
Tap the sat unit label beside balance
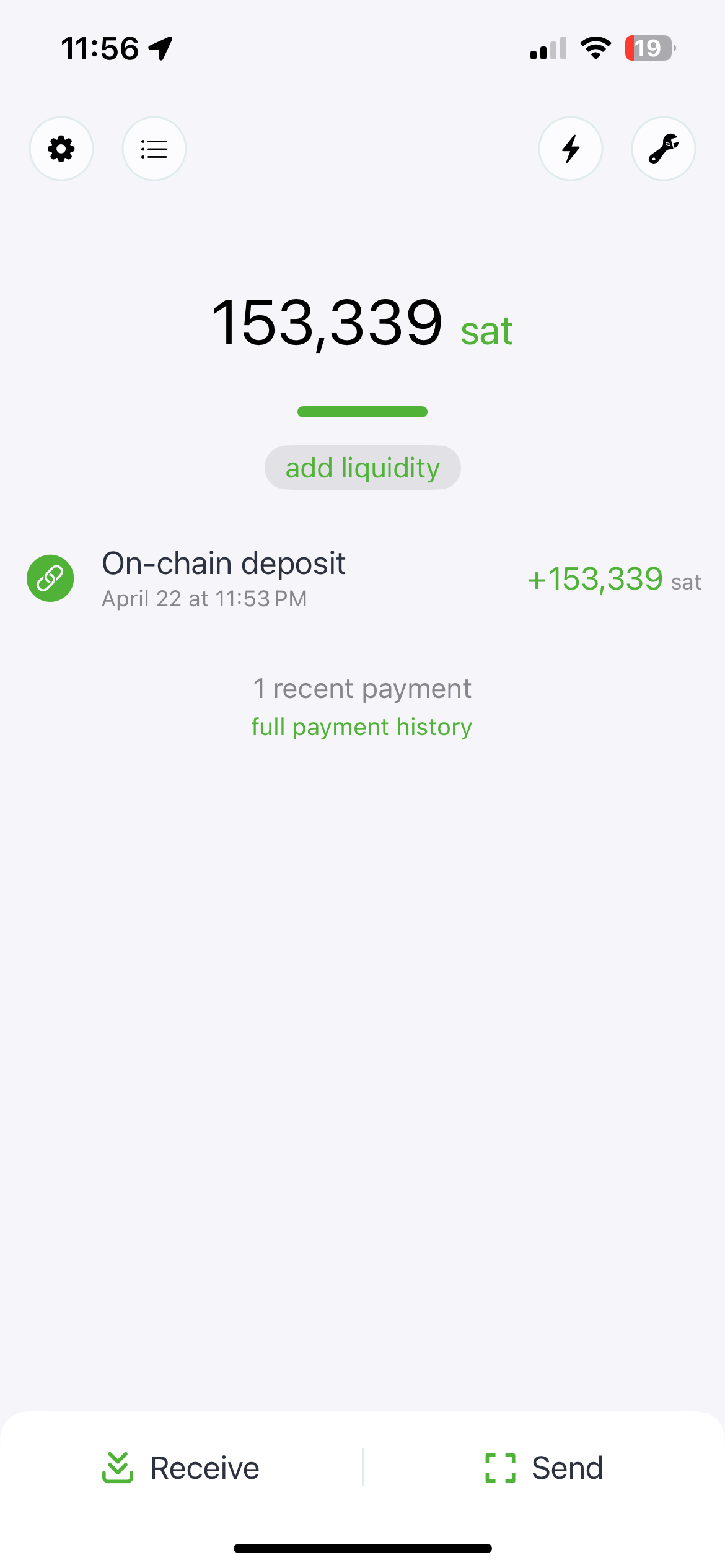[486, 331]
